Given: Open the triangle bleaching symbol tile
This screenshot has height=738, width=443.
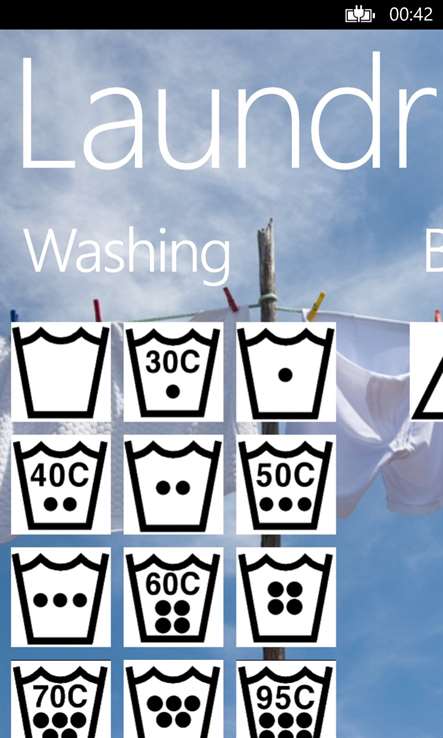Looking at the screenshot, I should 427,372.
